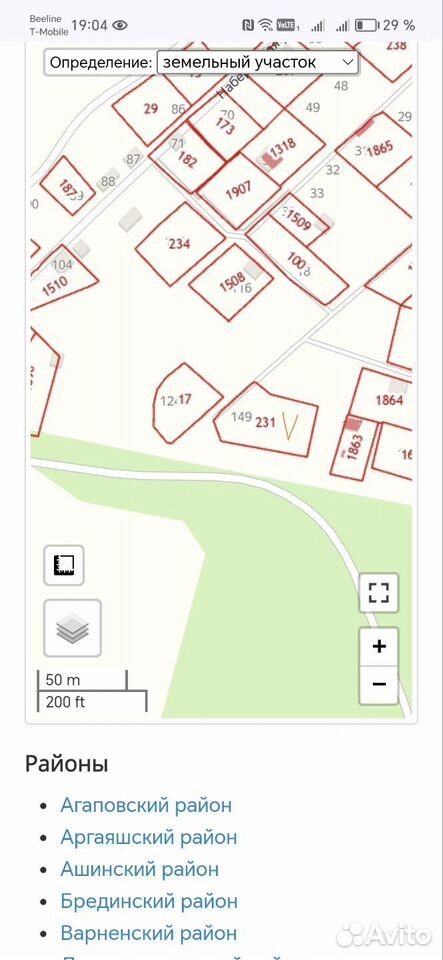
Task: Zoom out of the map
Action: (379, 684)
